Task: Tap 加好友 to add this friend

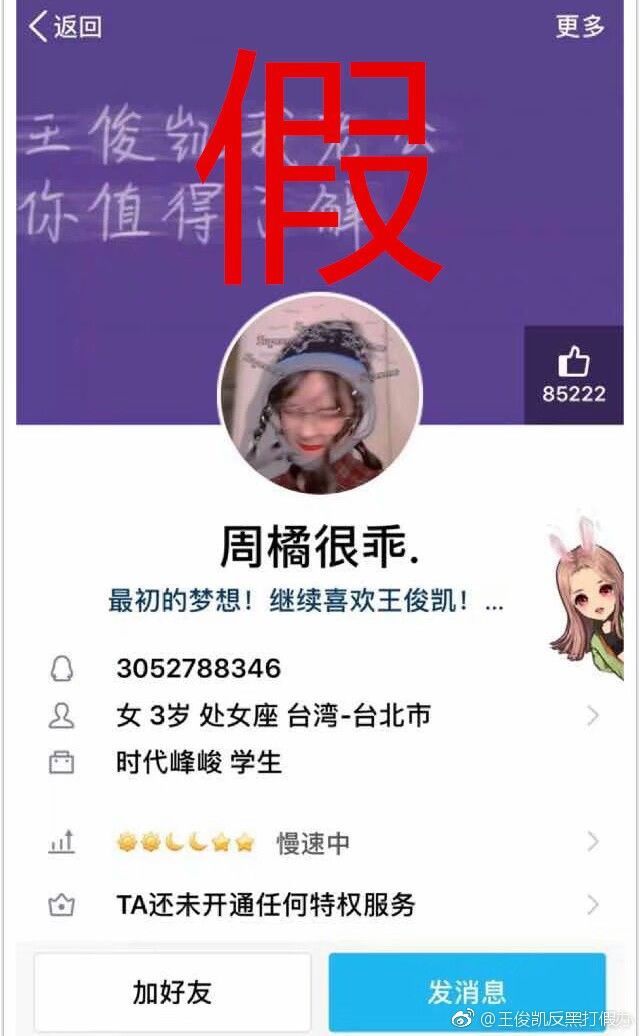Action: point(173,992)
